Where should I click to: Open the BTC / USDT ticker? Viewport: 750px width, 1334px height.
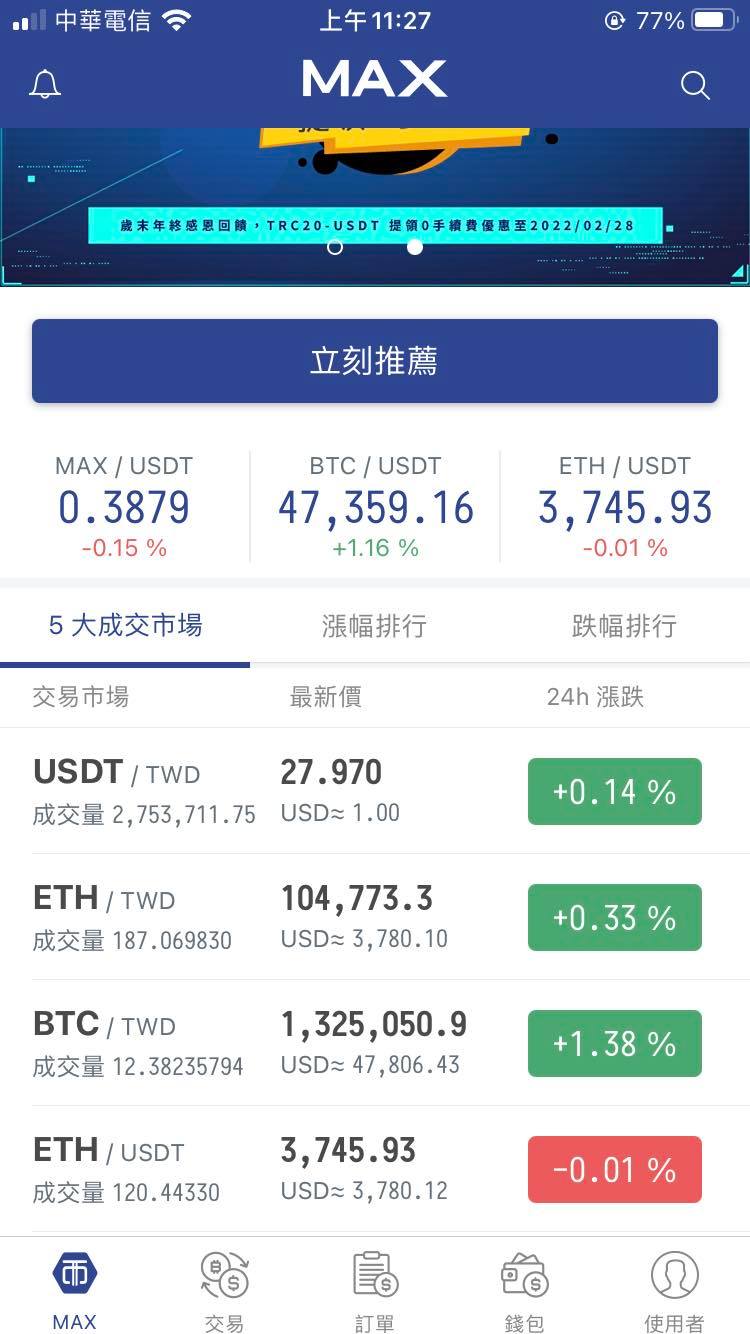[x=375, y=507]
